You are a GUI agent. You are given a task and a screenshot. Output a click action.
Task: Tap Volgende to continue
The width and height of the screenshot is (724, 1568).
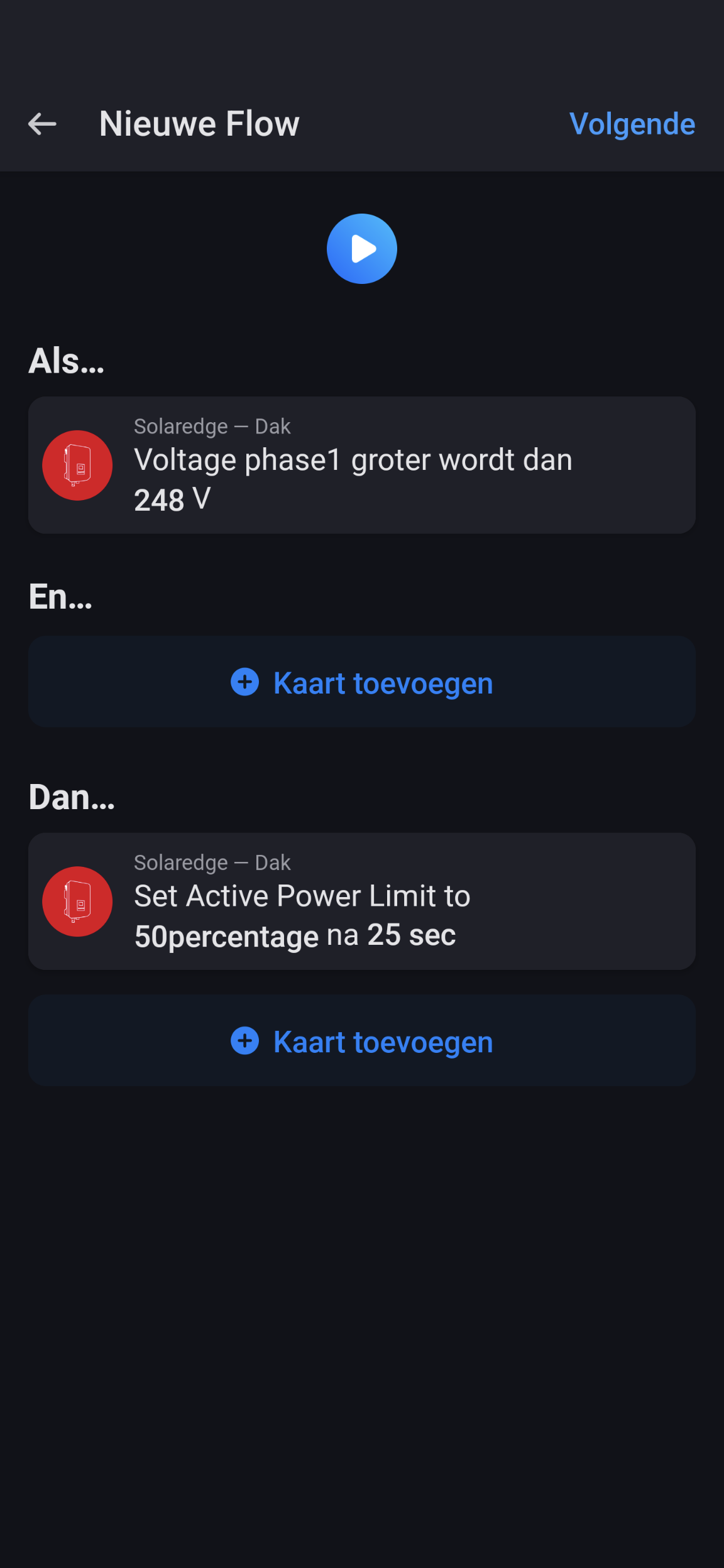(x=632, y=124)
